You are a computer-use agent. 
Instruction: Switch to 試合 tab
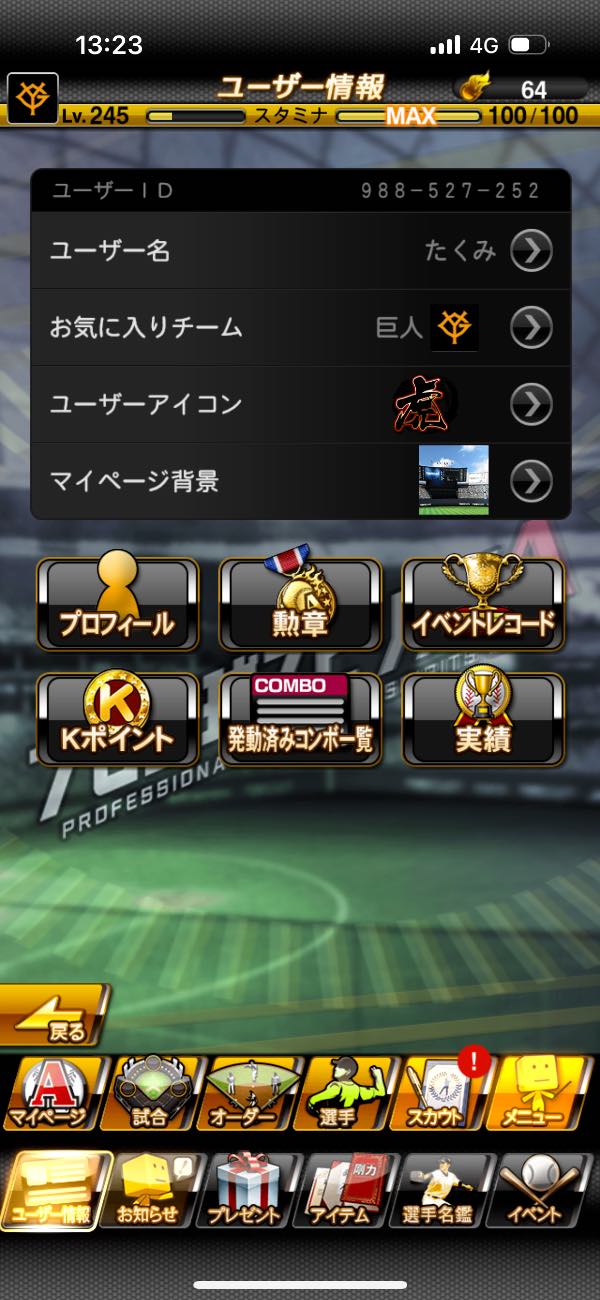click(x=150, y=1095)
